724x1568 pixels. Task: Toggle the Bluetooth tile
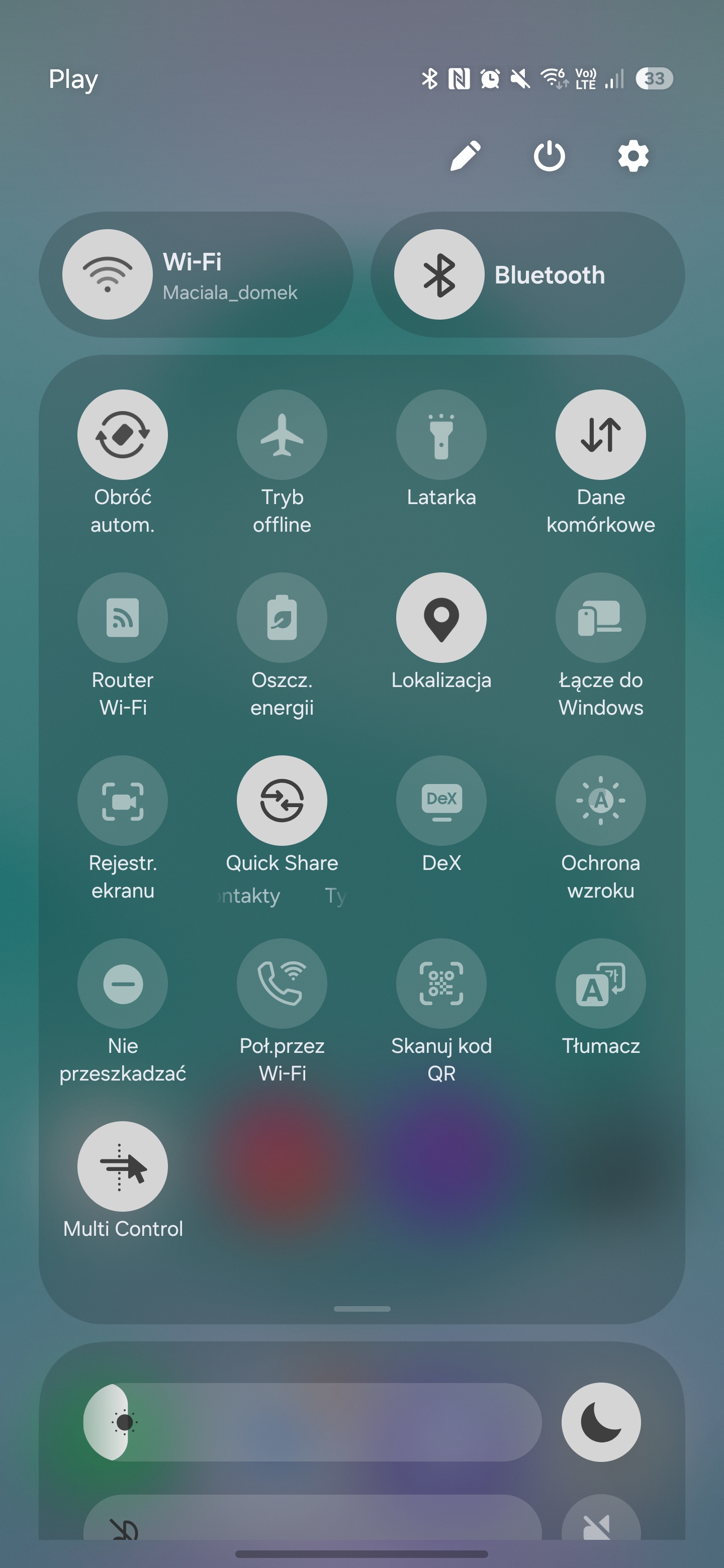(439, 274)
